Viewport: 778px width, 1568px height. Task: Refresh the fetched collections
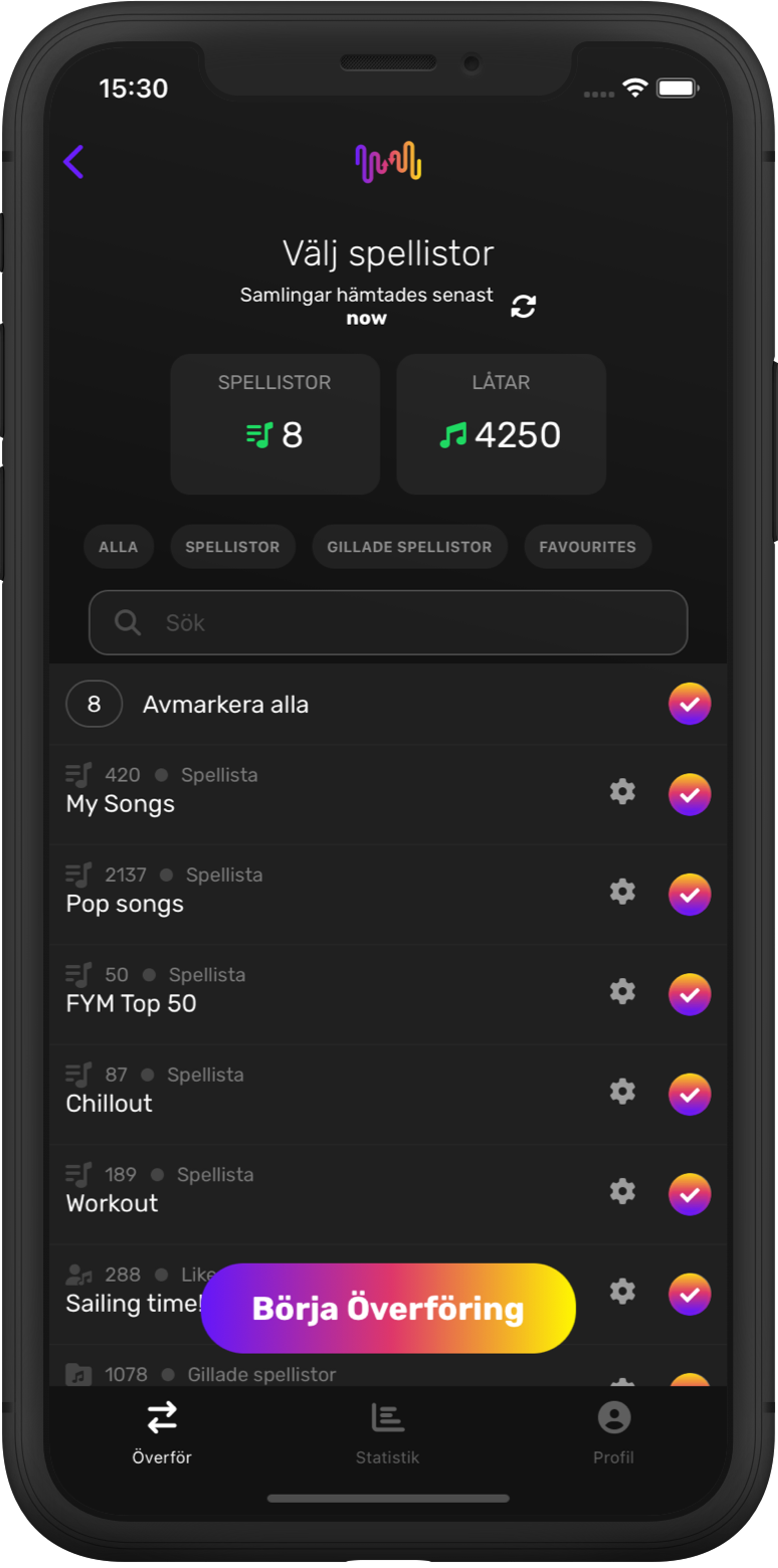coord(523,306)
